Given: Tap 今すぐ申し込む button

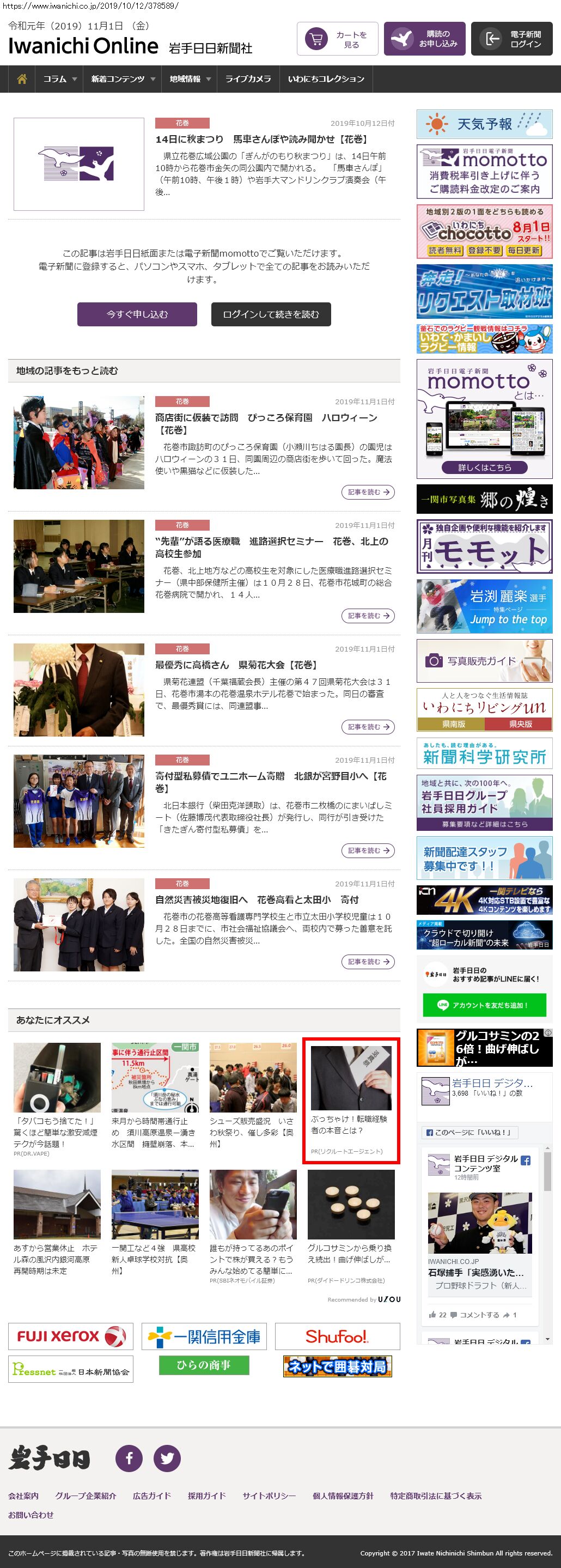Looking at the screenshot, I should point(137,314).
